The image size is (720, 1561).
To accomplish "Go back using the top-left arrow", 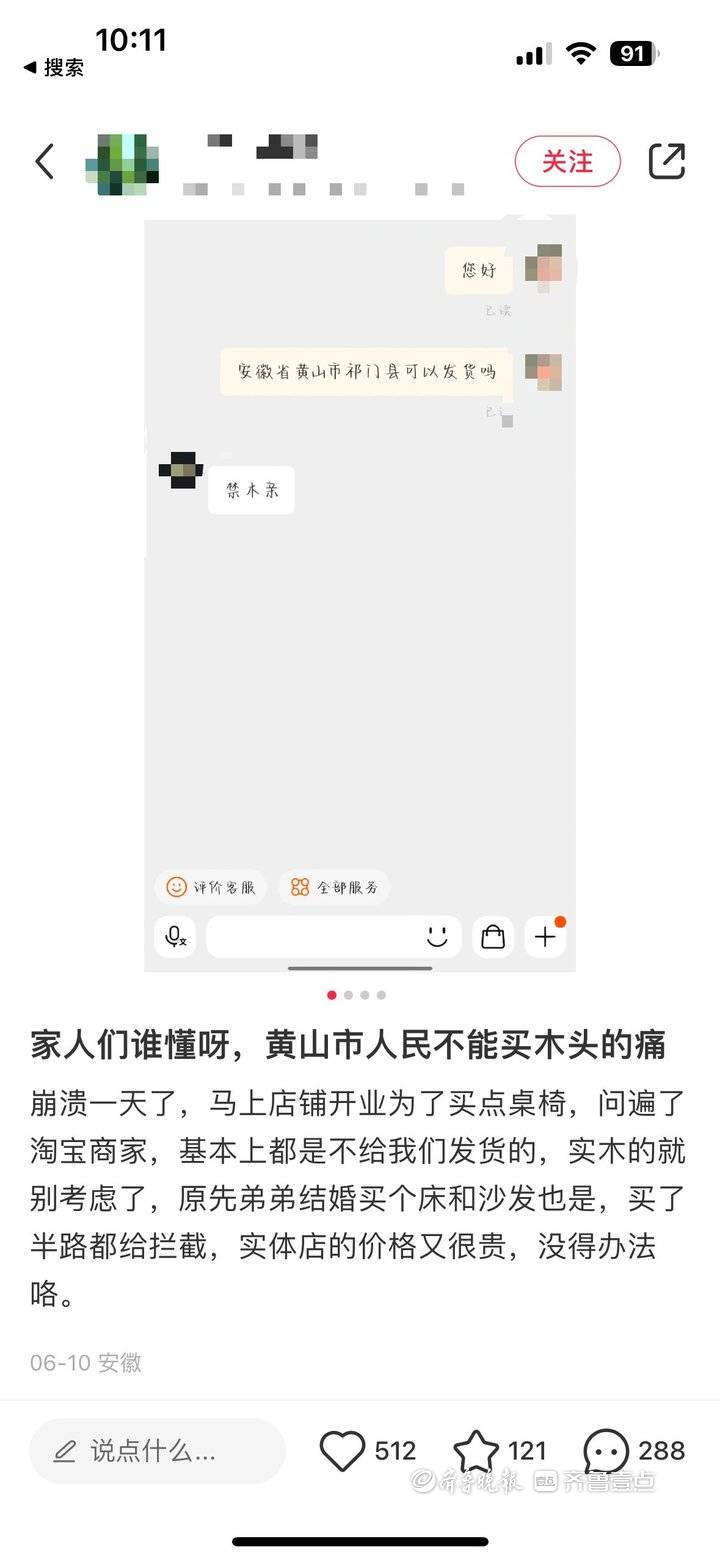I will point(44,161).
